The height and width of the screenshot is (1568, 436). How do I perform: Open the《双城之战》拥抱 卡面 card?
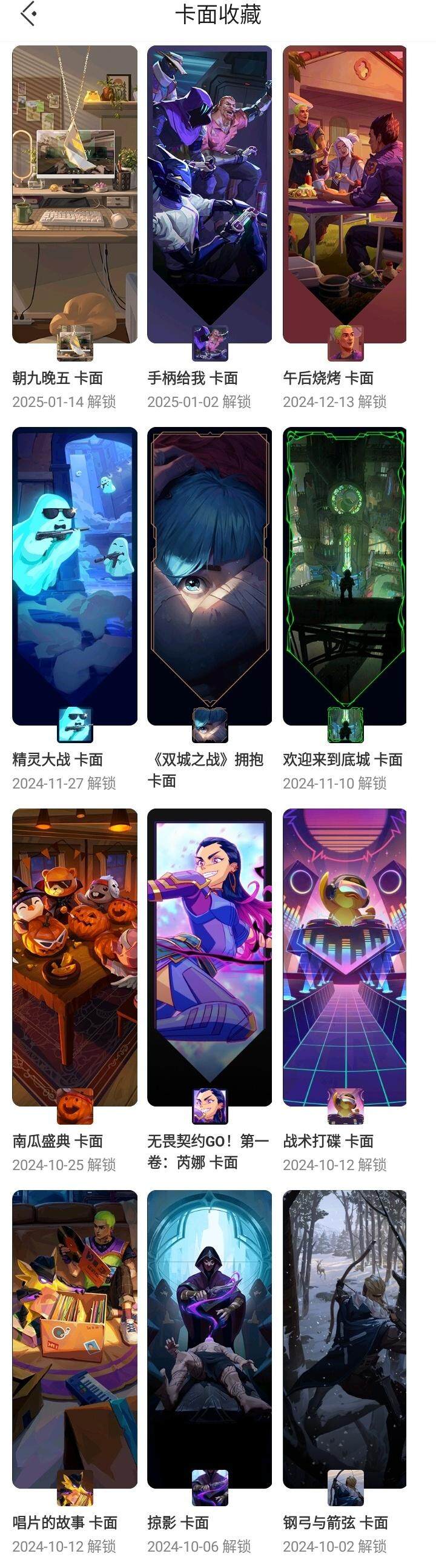(210, 576)
